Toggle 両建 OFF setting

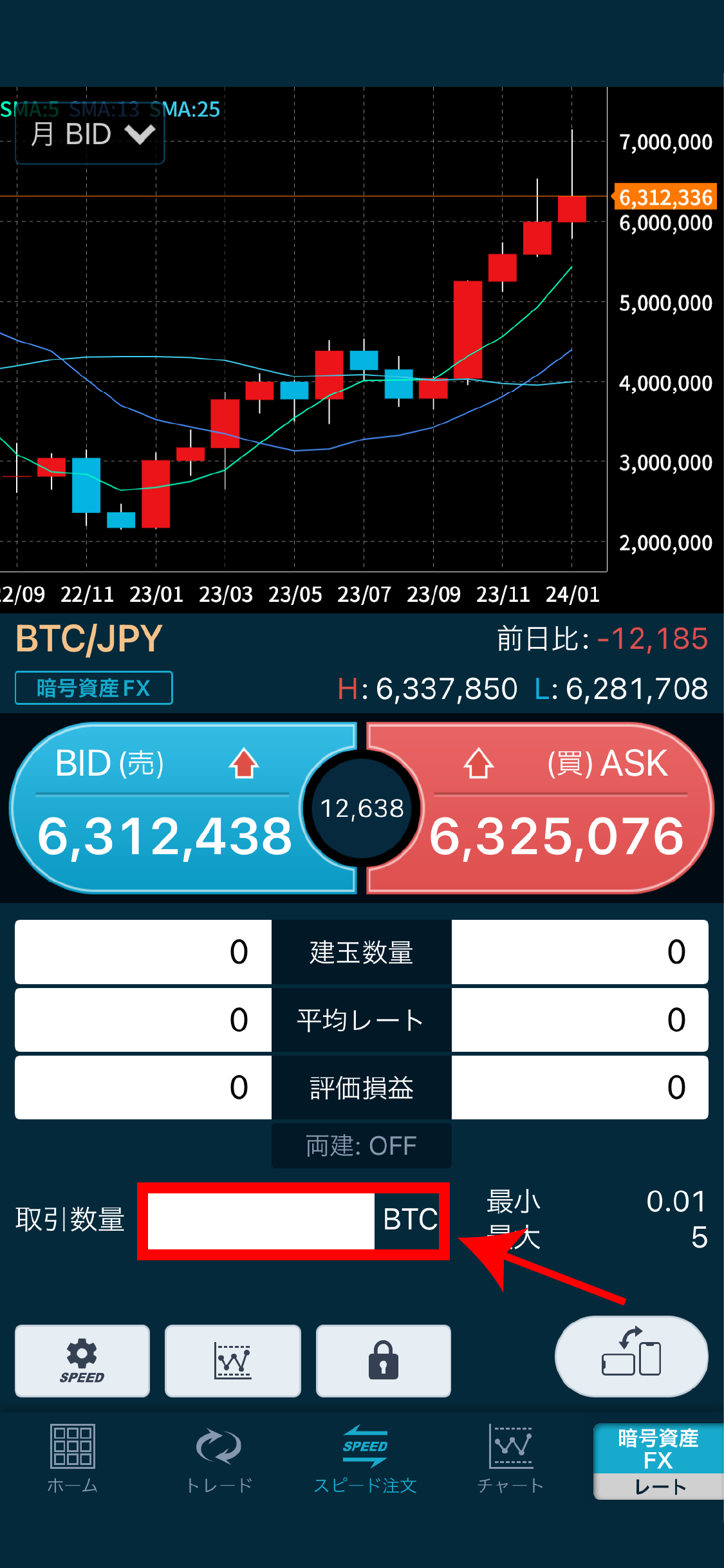click(x=361, y=1146)
